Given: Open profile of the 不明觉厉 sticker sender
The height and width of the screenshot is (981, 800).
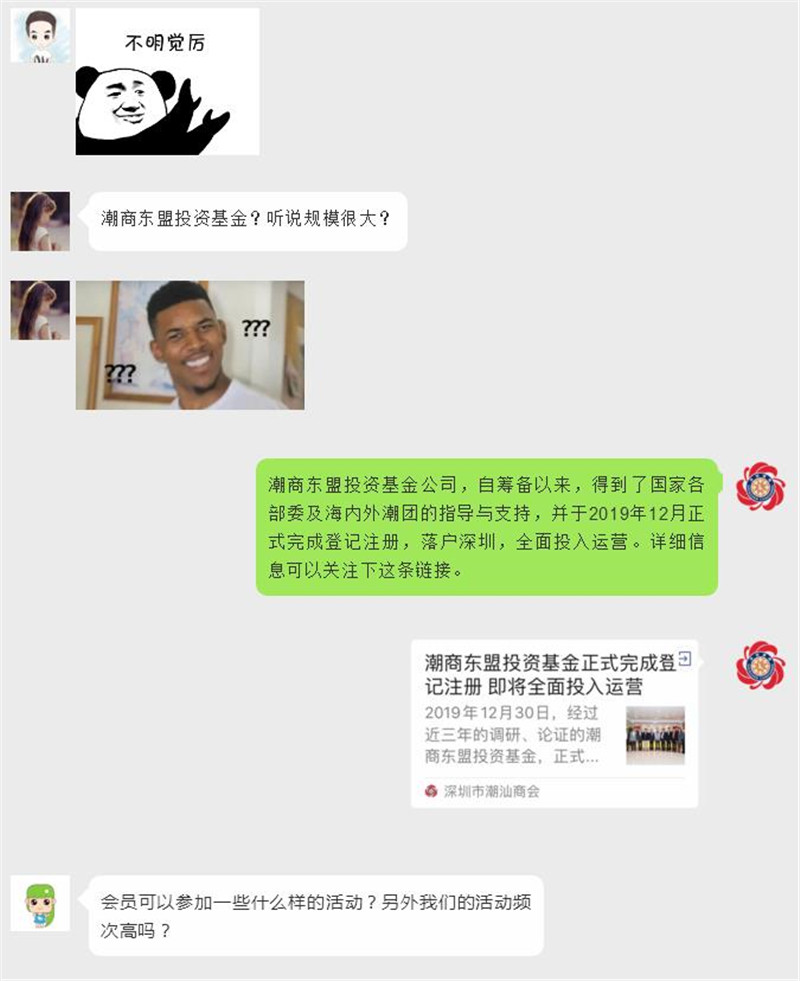Looking at the screenshot, I should 40,36.
